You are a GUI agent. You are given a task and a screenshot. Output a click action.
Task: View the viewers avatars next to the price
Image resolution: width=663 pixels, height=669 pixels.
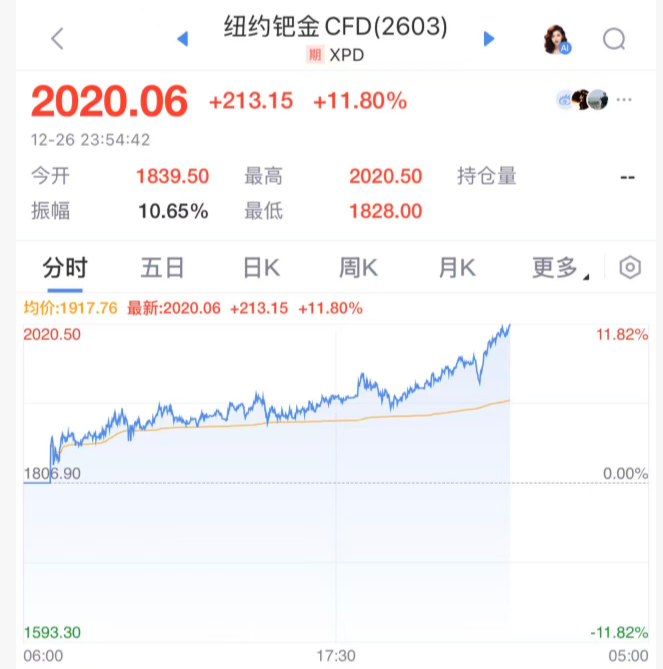pos(584,99)
